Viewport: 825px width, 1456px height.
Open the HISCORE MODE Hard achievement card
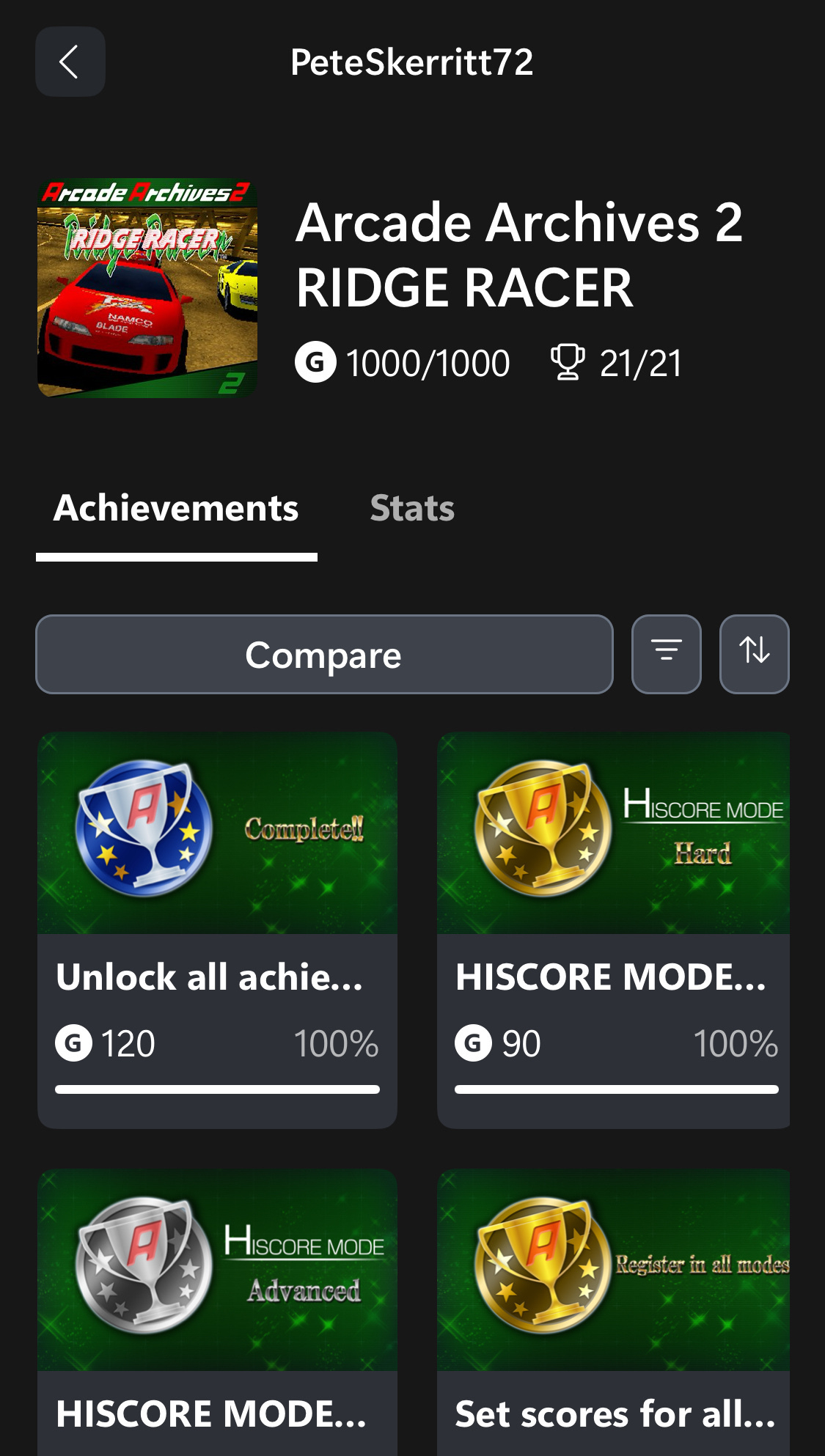click(x=613, y=930)
